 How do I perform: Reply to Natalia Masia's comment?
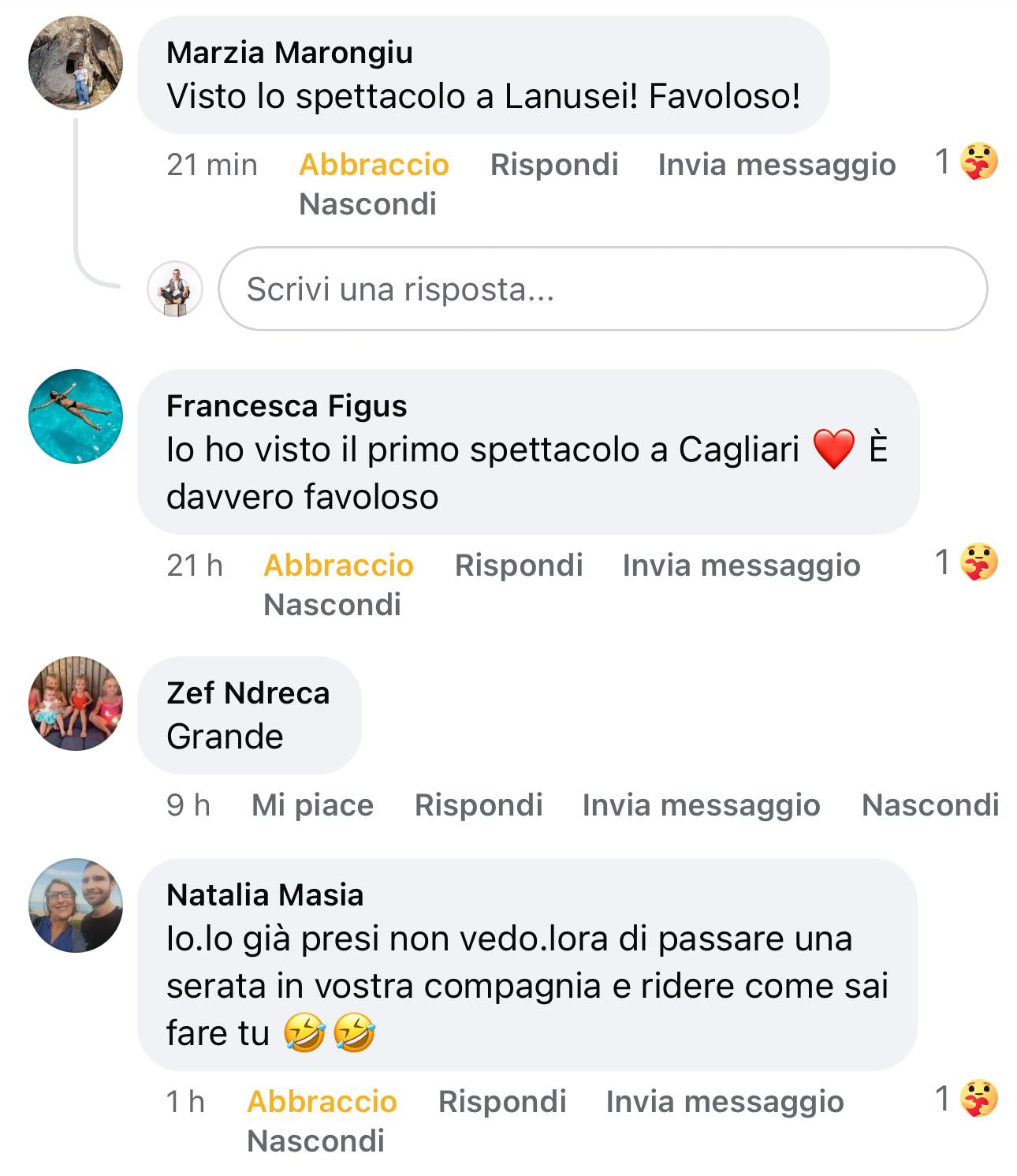501,1102
